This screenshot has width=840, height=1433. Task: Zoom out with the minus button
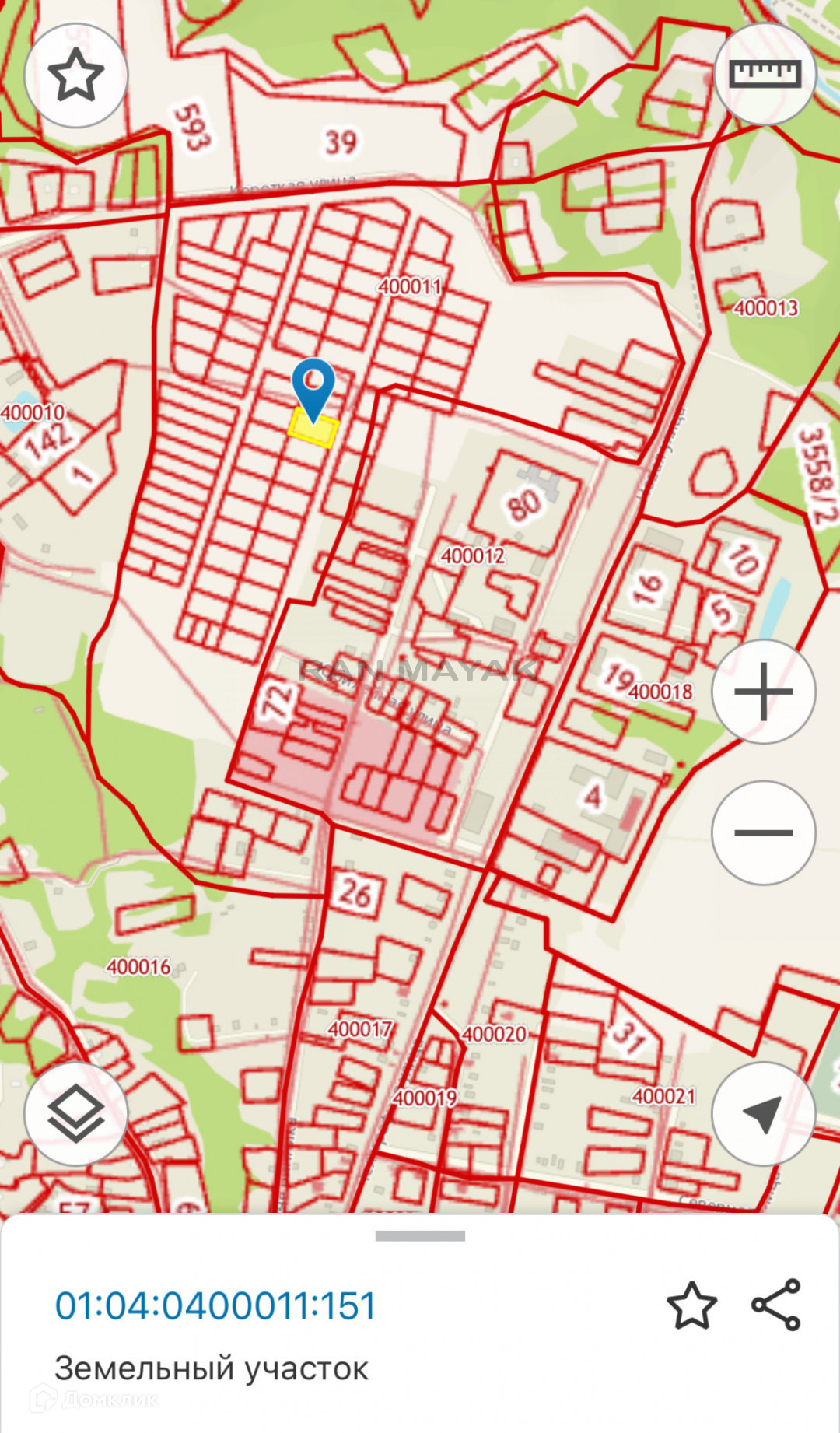[763, 832]
